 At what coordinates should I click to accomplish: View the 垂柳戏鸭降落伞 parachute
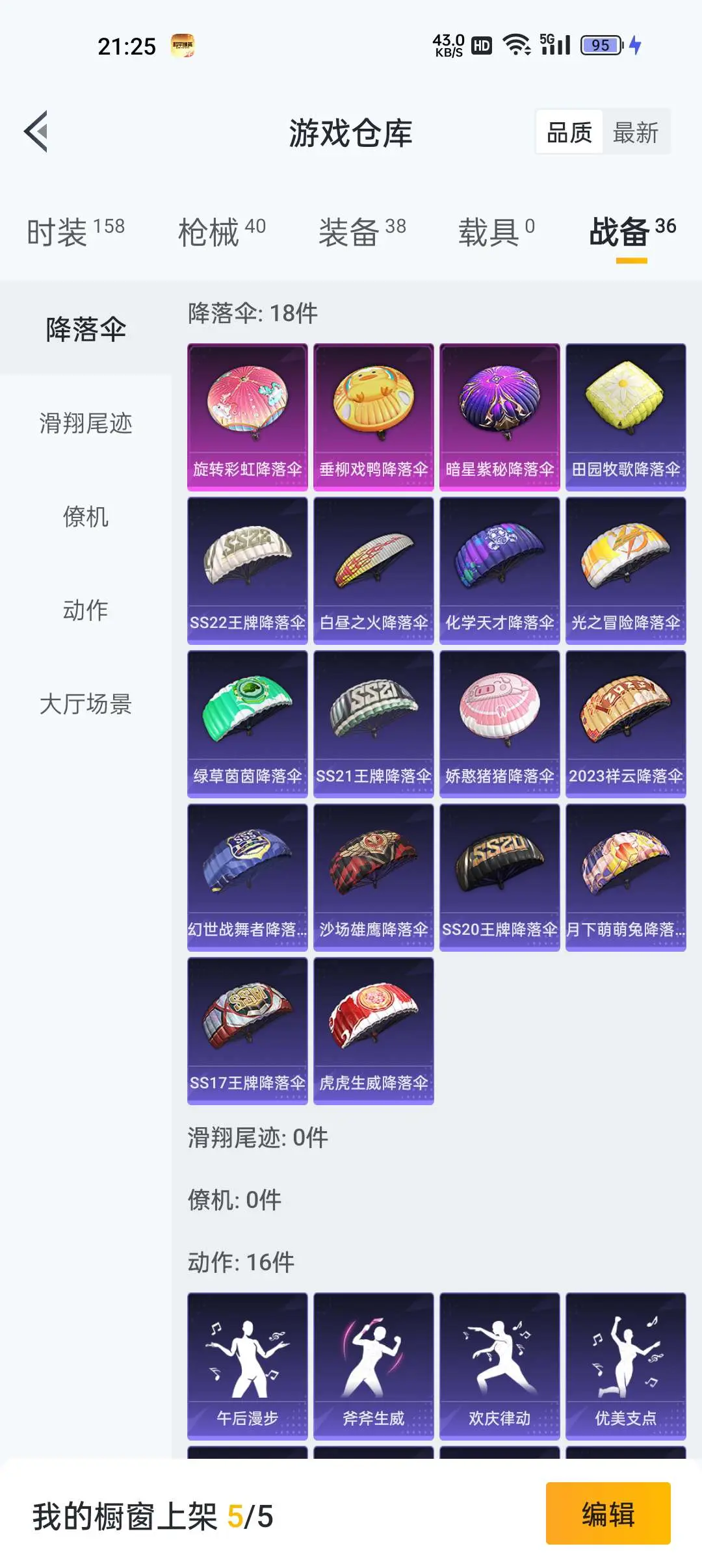[374, 417]
